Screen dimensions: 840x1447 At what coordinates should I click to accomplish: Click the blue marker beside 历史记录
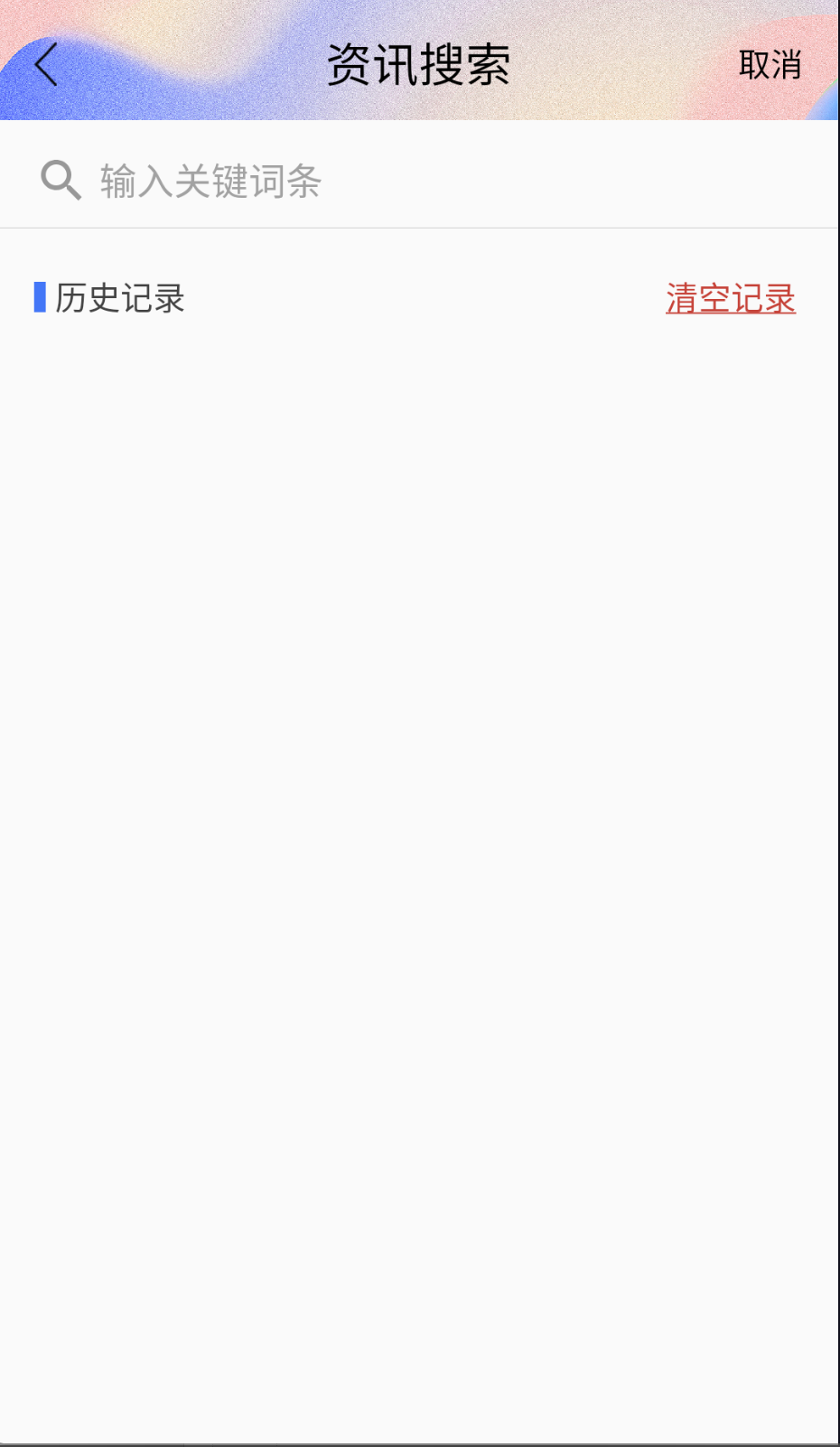click(x=38, y=297)
